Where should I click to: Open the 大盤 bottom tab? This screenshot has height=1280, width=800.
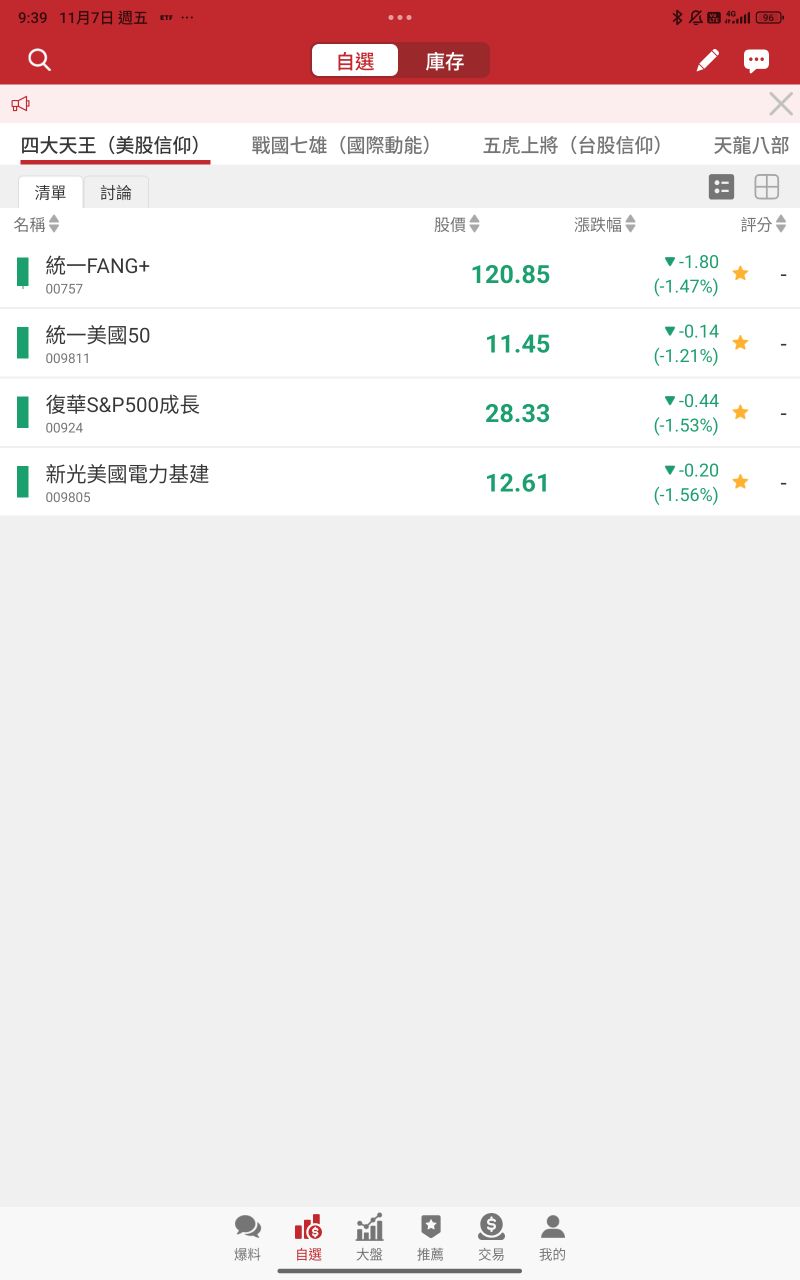click(370, 1238)
